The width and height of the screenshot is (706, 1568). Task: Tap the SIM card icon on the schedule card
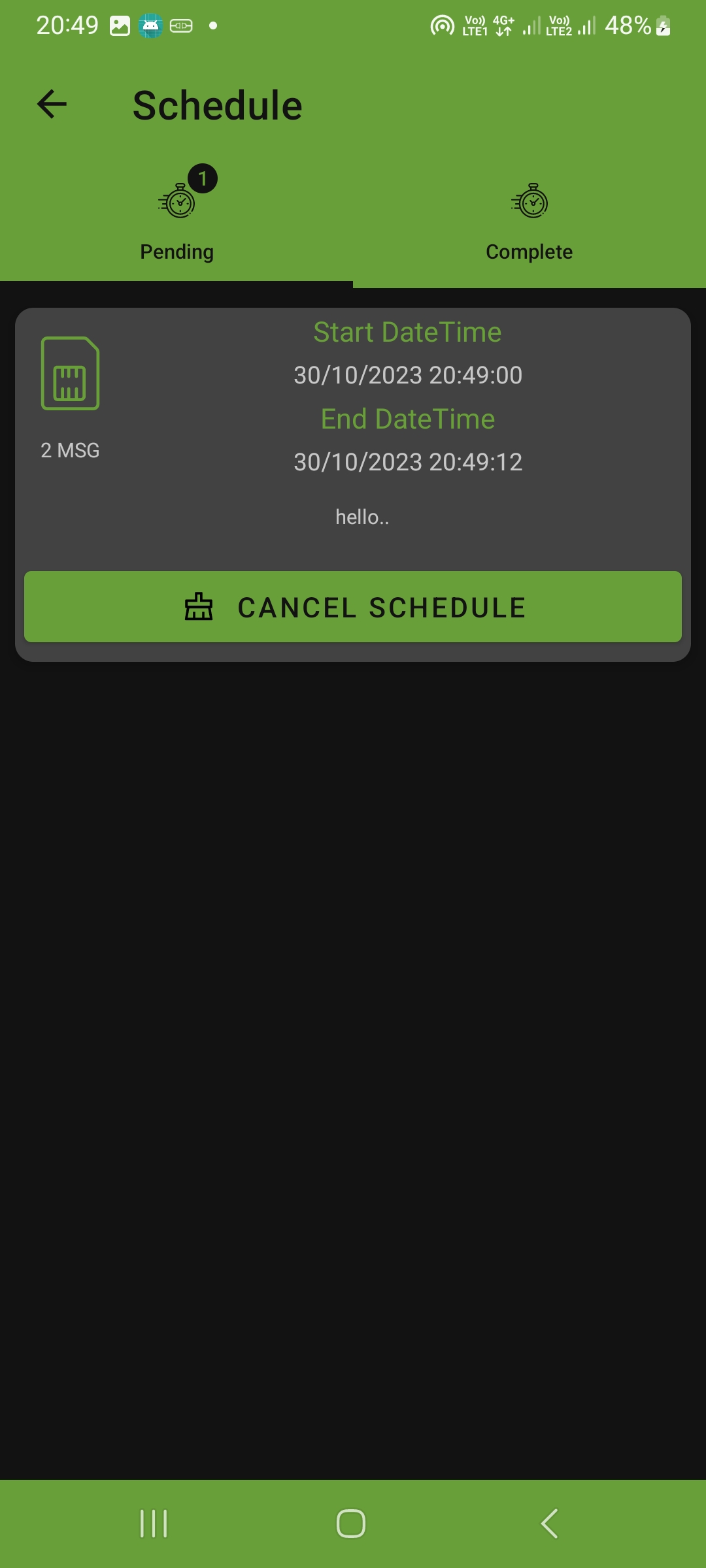[69, 374]
